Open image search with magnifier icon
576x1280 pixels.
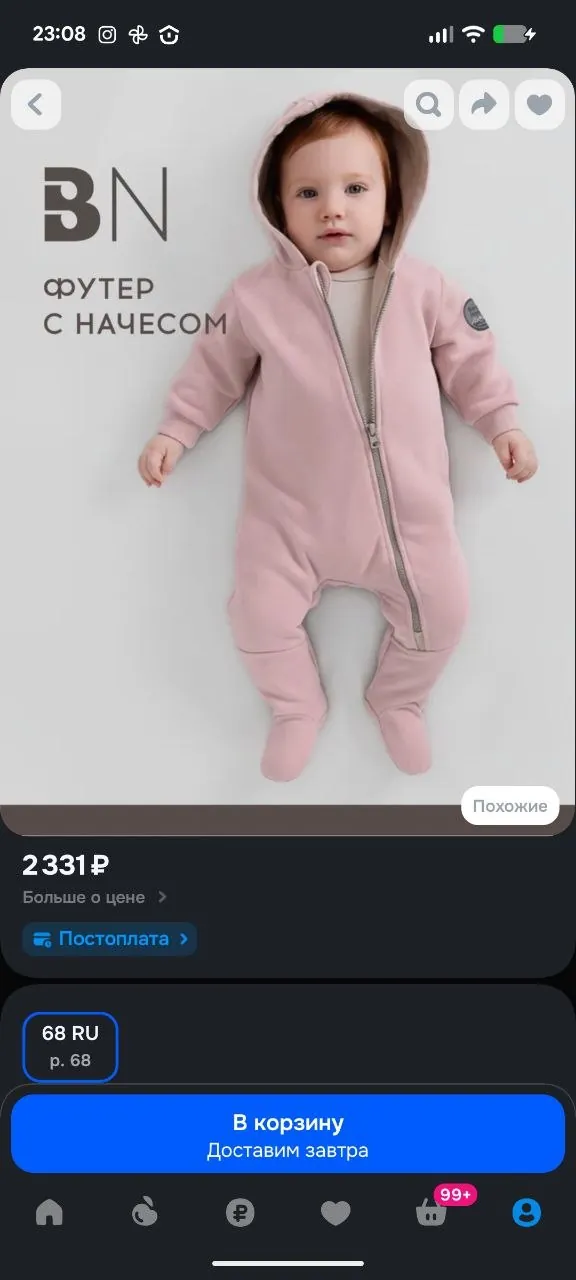click(x=429, y=104)
